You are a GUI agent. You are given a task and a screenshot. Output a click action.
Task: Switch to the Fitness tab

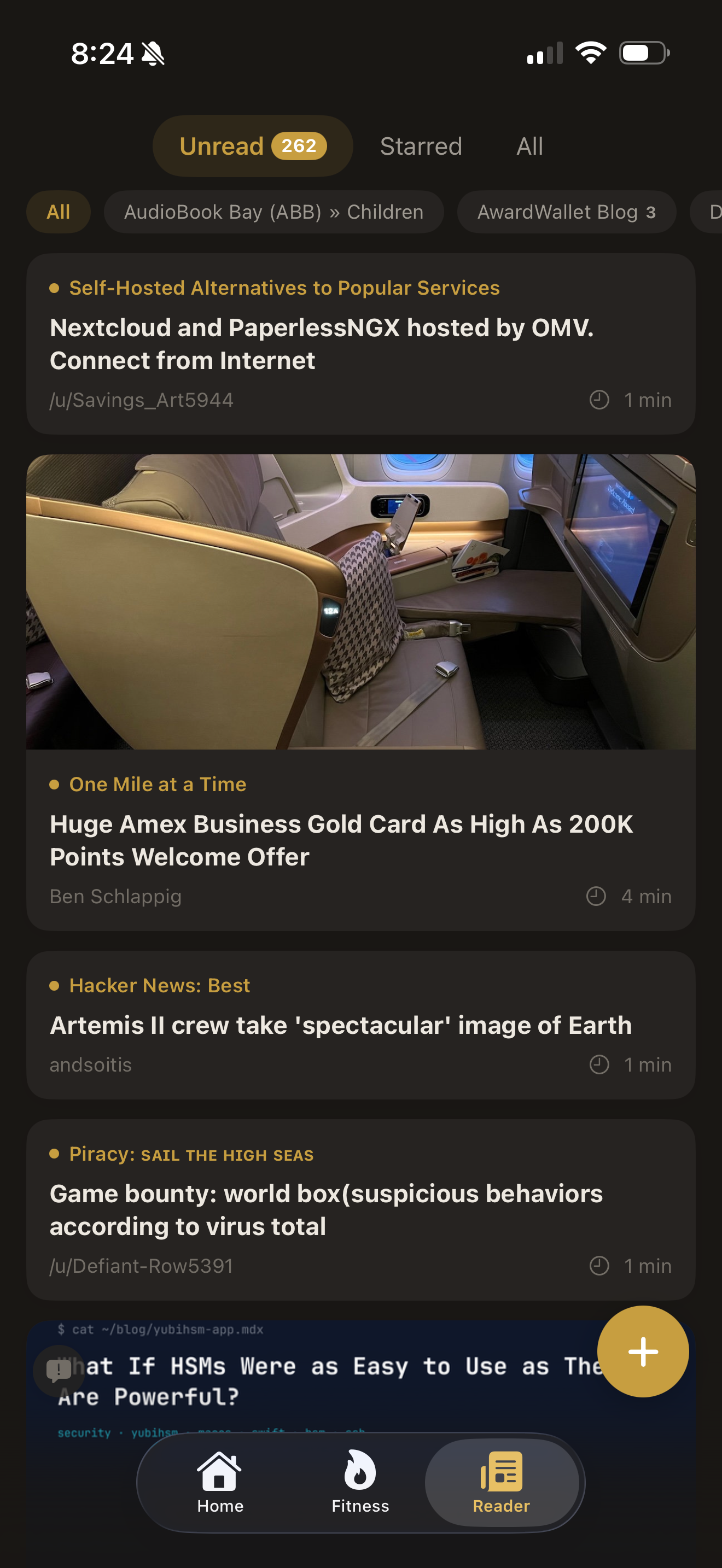[x=360, y=1482]
